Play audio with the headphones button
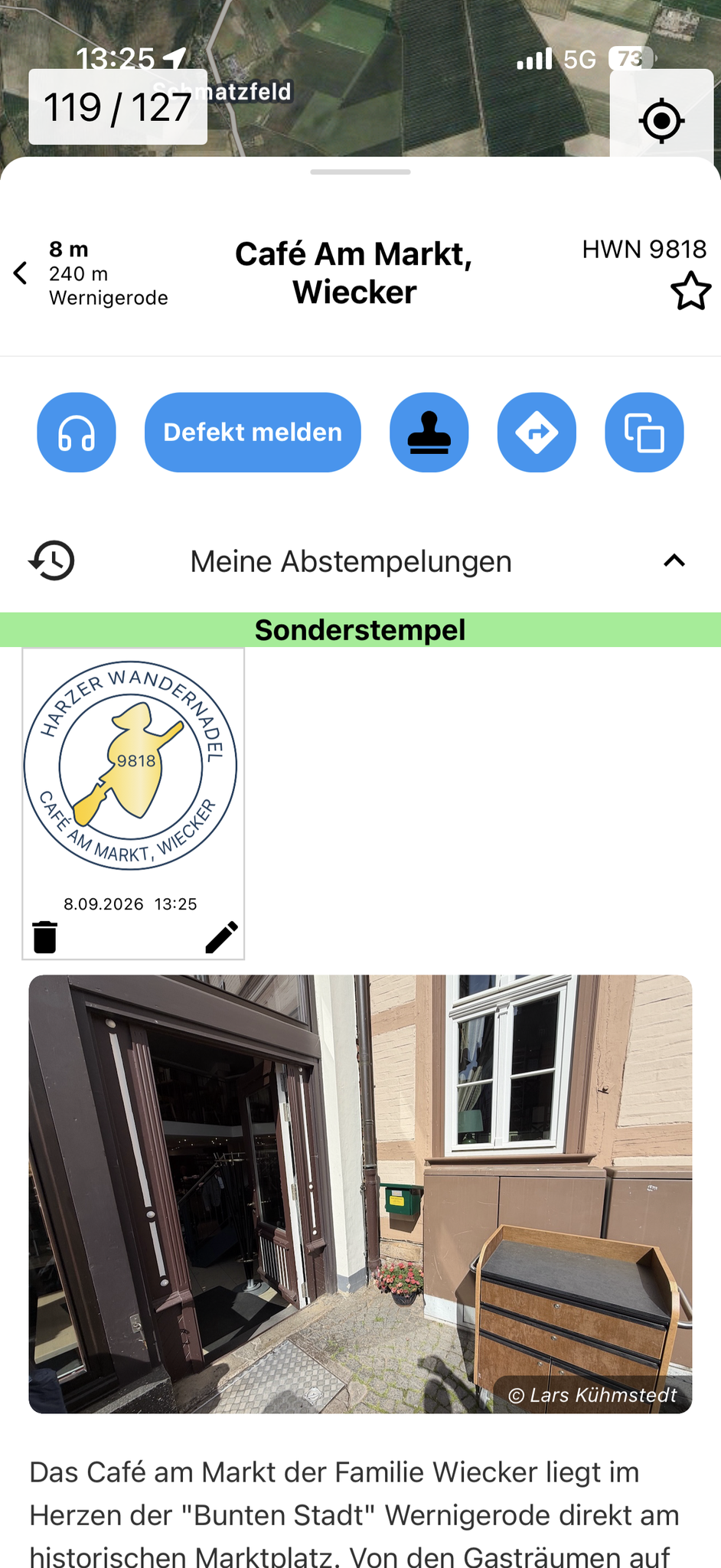 (x=77, y=433)
